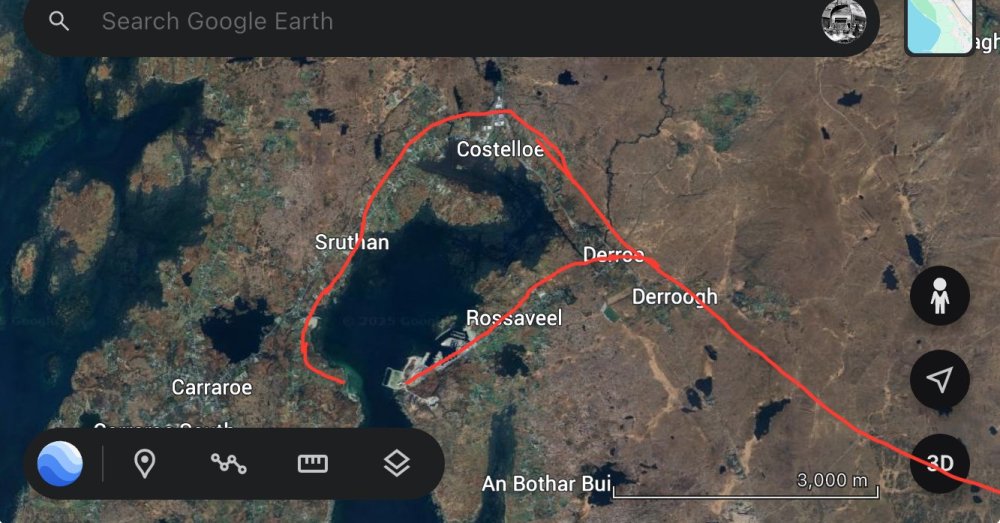Add a placemark pin
Viewport: 1000px width, 523px height.
coord(145,464)
